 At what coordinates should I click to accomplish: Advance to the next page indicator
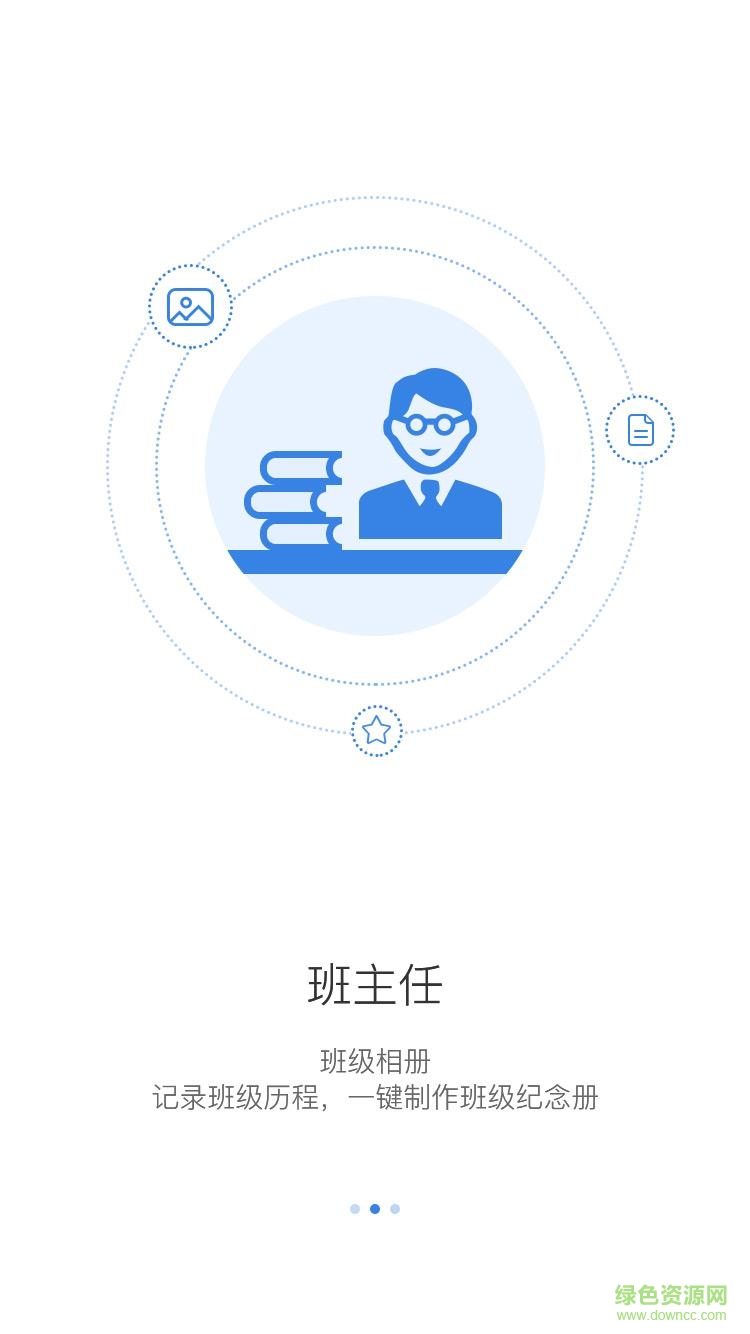click(394, 1209)
